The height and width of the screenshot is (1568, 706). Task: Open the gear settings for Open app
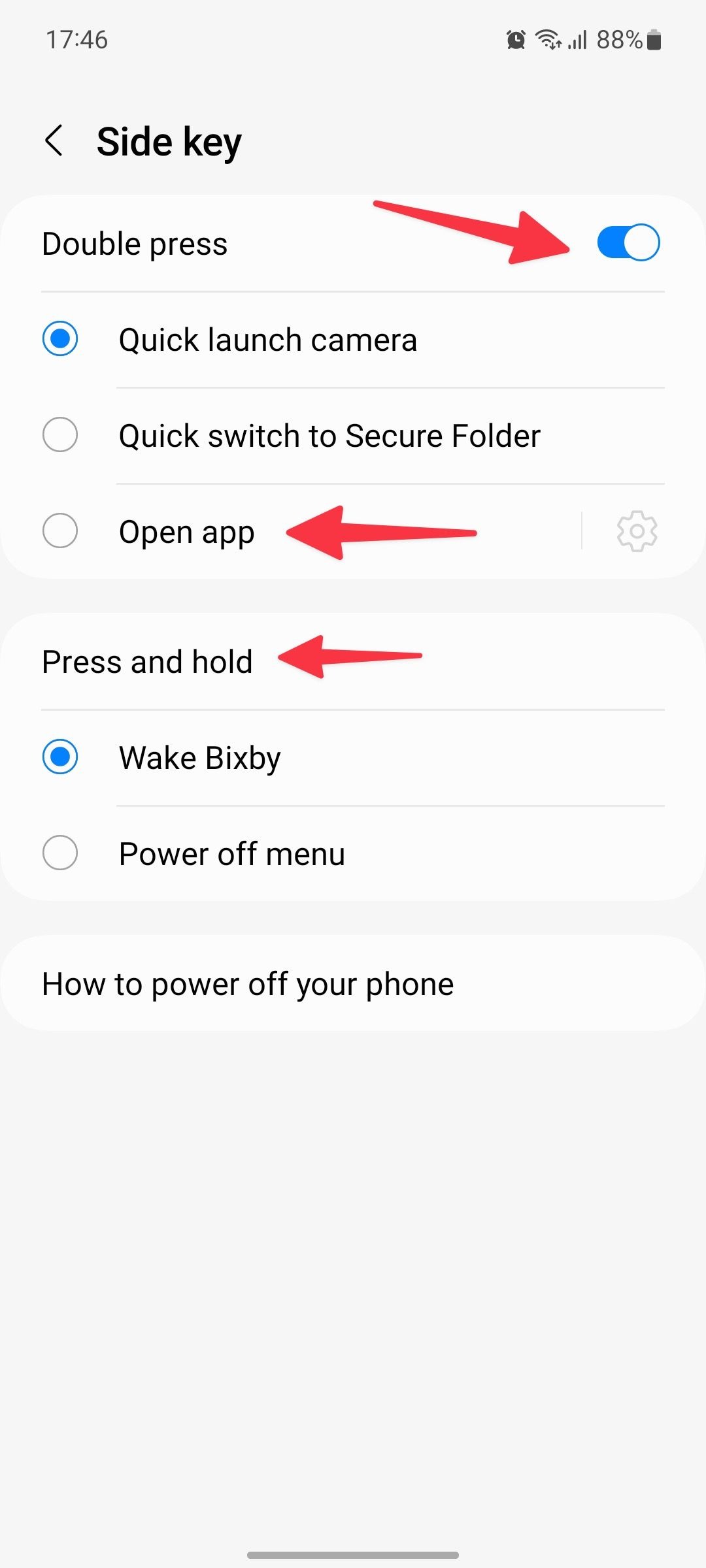(x=637, y=531)
